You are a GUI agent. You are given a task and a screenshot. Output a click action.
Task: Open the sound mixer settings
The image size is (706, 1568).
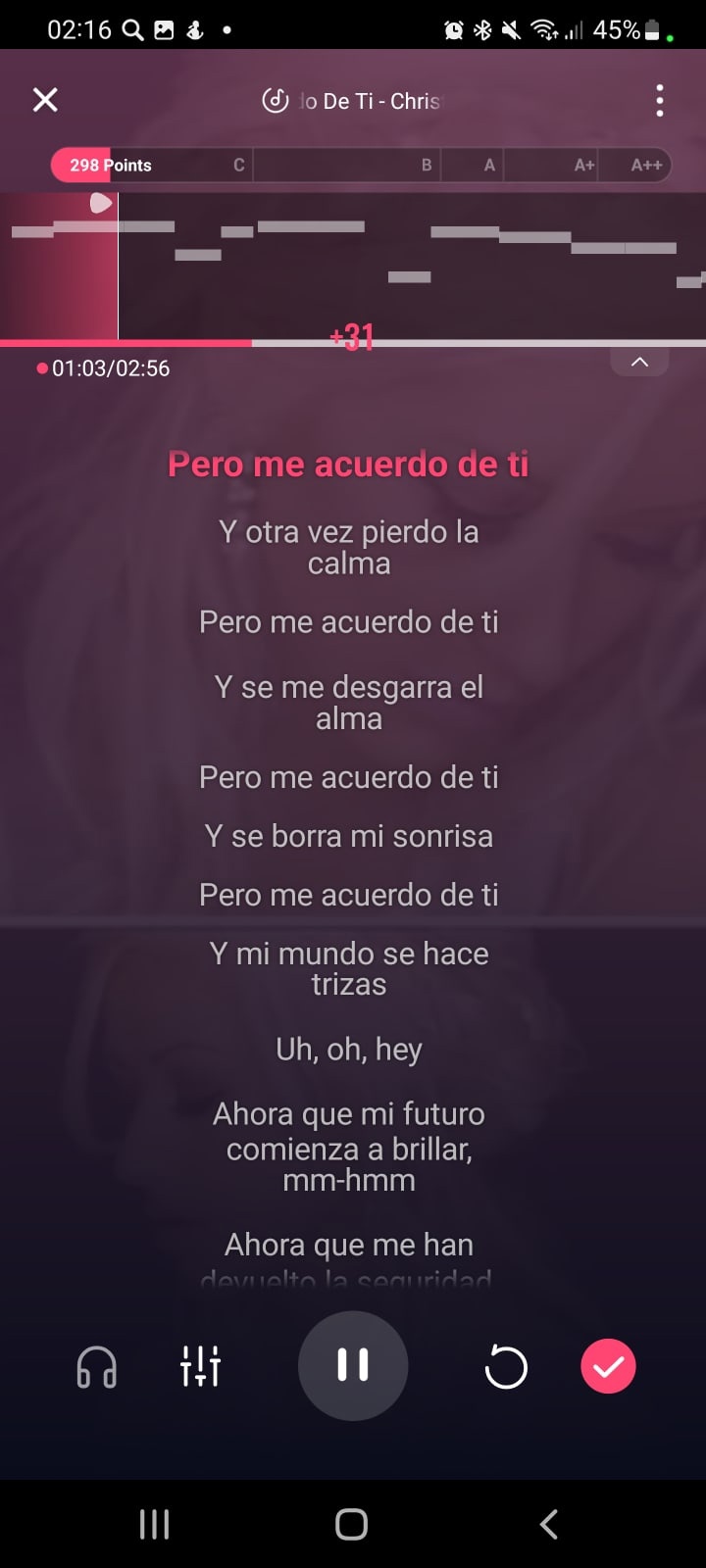pos(201,1366)
